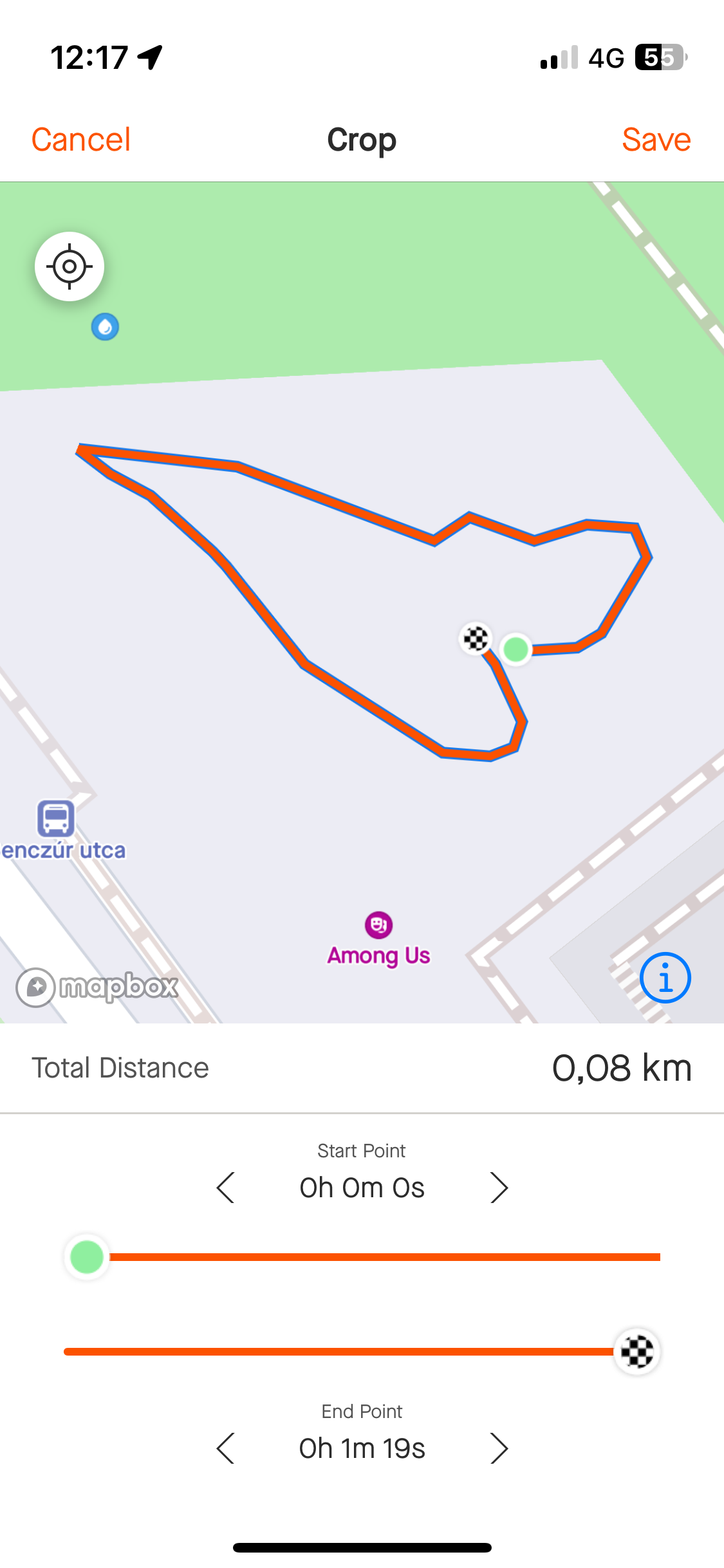Move the Start Point earlier with left arrow
The height and width of the screenshot is (1568, 724).
[225, 1188]
